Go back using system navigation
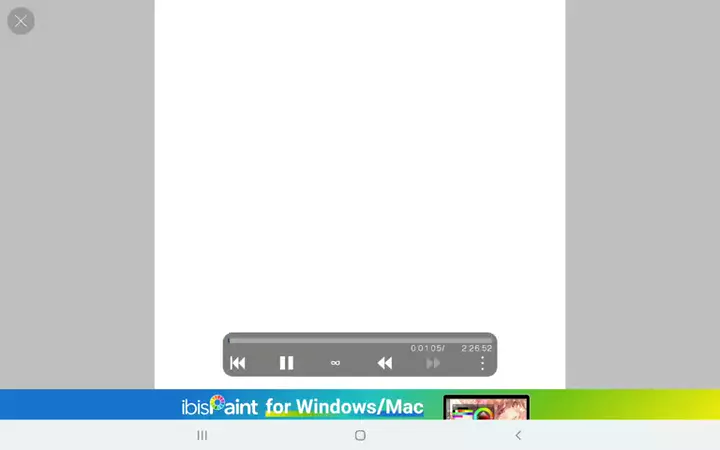The image size is (720, 450). pyautogui.click(x=518, y=435)
